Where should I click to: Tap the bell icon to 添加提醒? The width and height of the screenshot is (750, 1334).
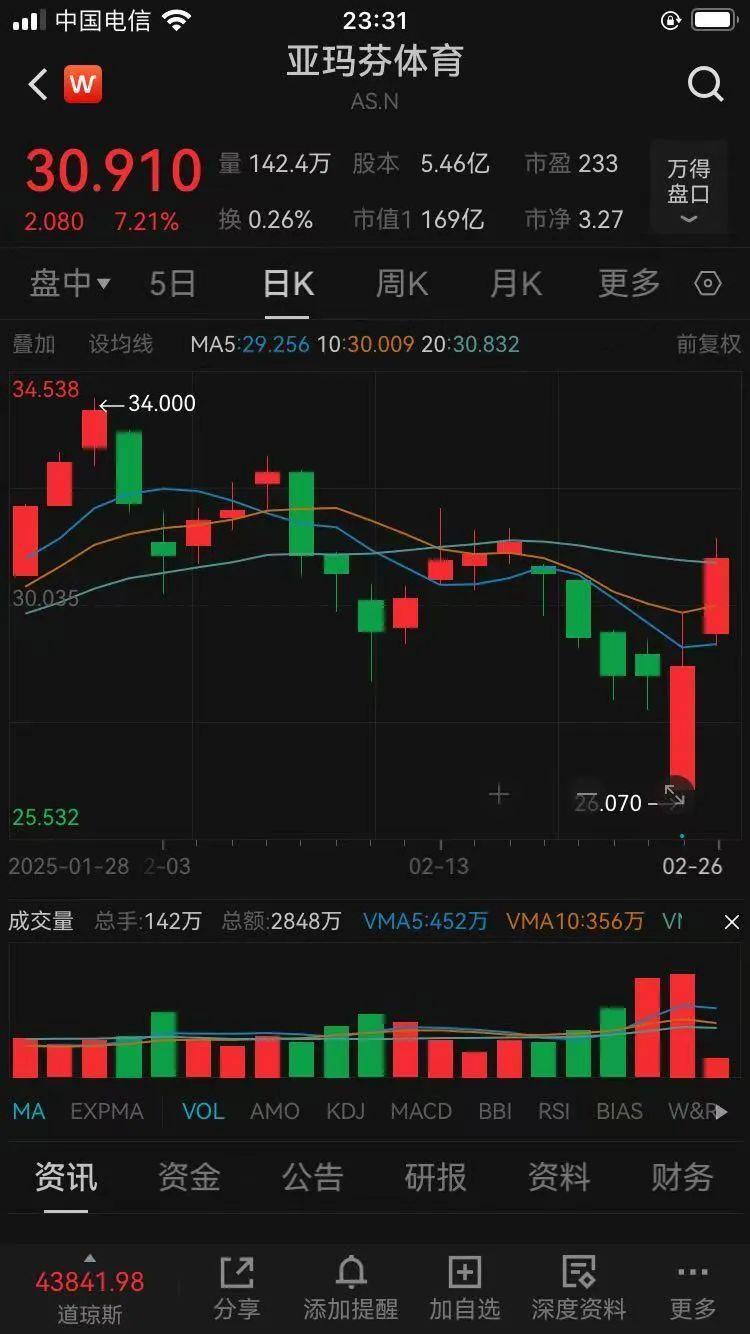pyautogui.click(x=350, y=1286)
